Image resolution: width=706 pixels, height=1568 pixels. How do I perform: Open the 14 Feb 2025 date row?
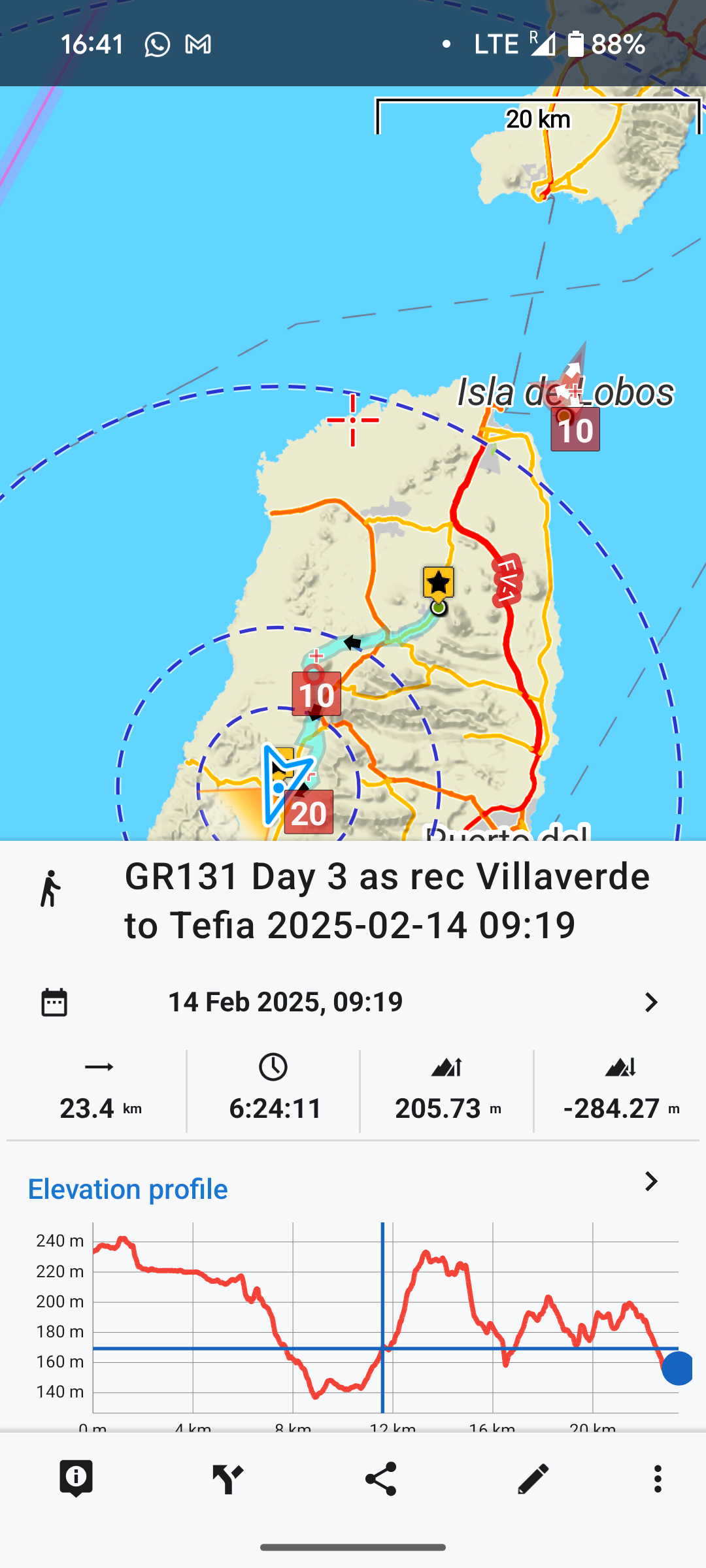click(x=353, y=1002)
